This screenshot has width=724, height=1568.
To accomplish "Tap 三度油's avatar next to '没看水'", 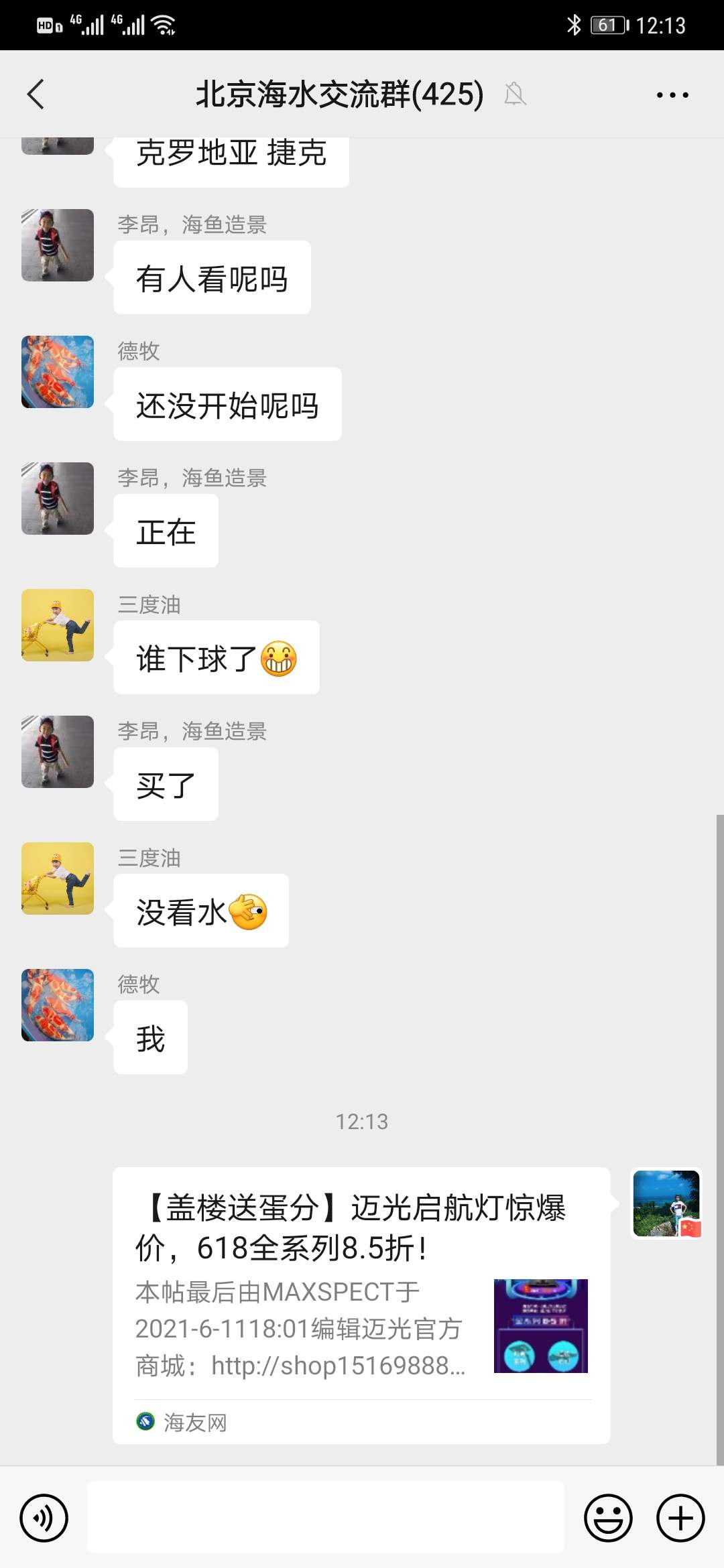I will [58, 878].
